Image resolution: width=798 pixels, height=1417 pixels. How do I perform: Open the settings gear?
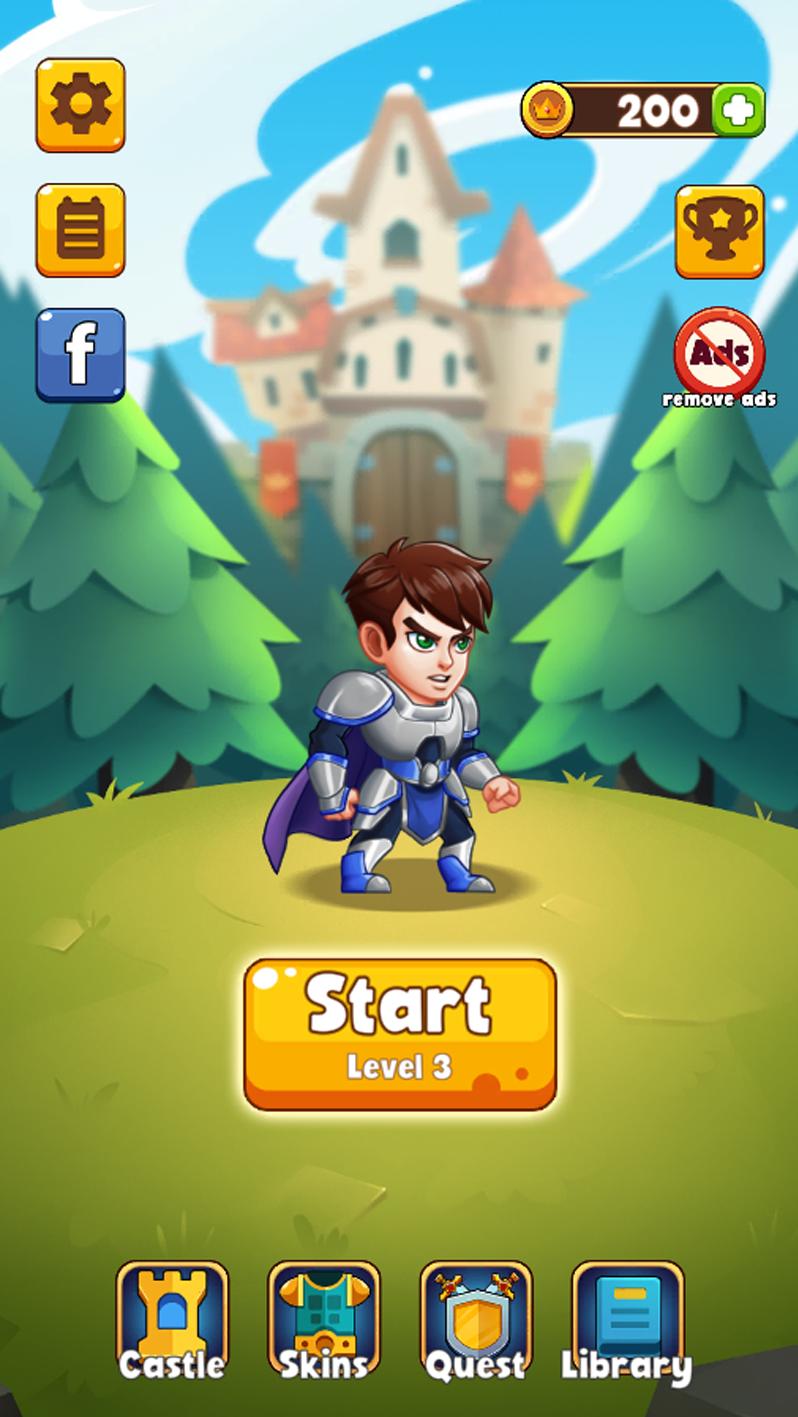coord(80,105)
